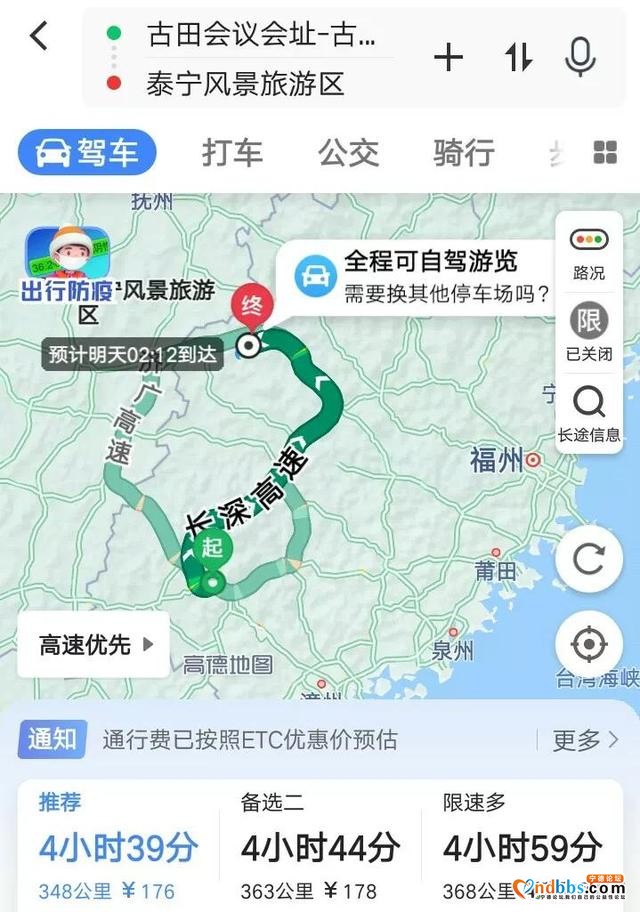Open 长途信息 long-distance info

(589, 414)
